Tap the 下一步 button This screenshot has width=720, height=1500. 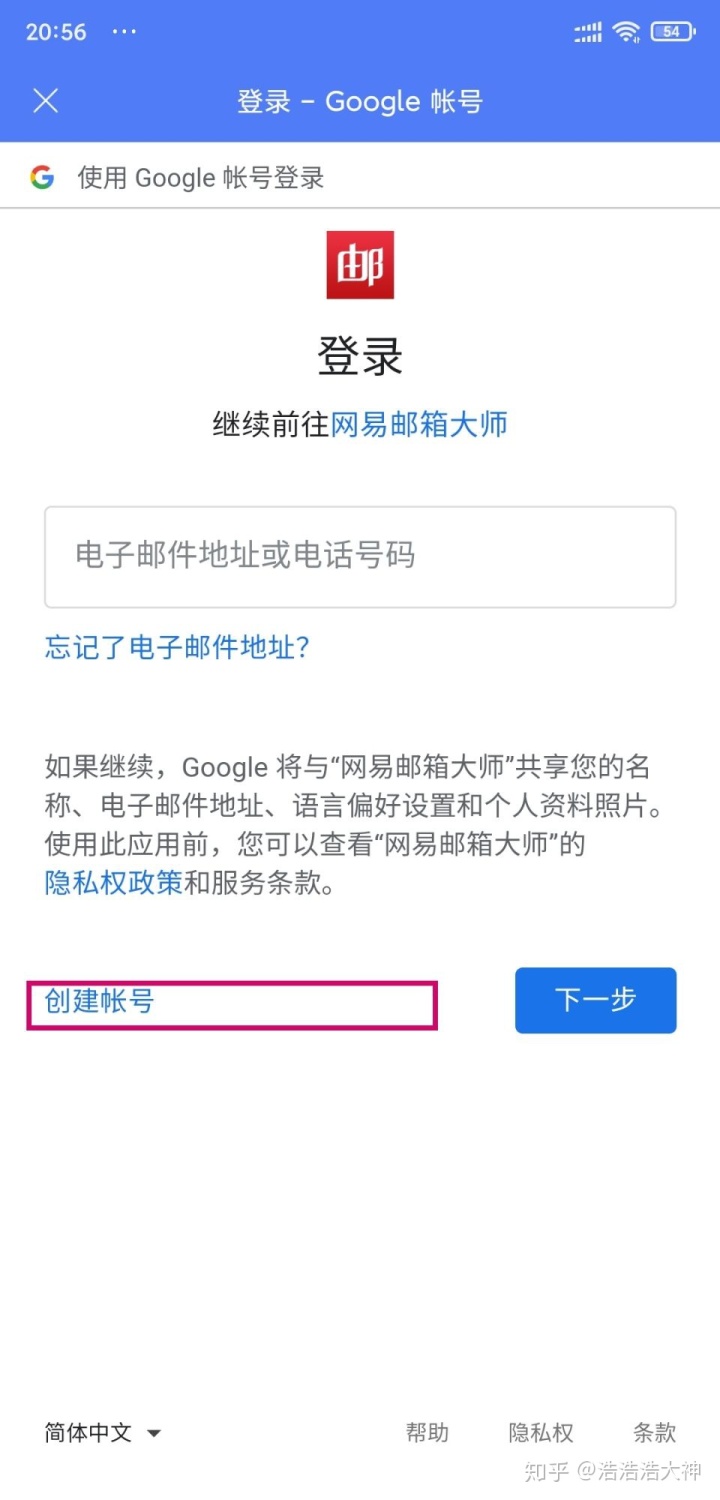pyautogui.click(x=596, y=1000)
